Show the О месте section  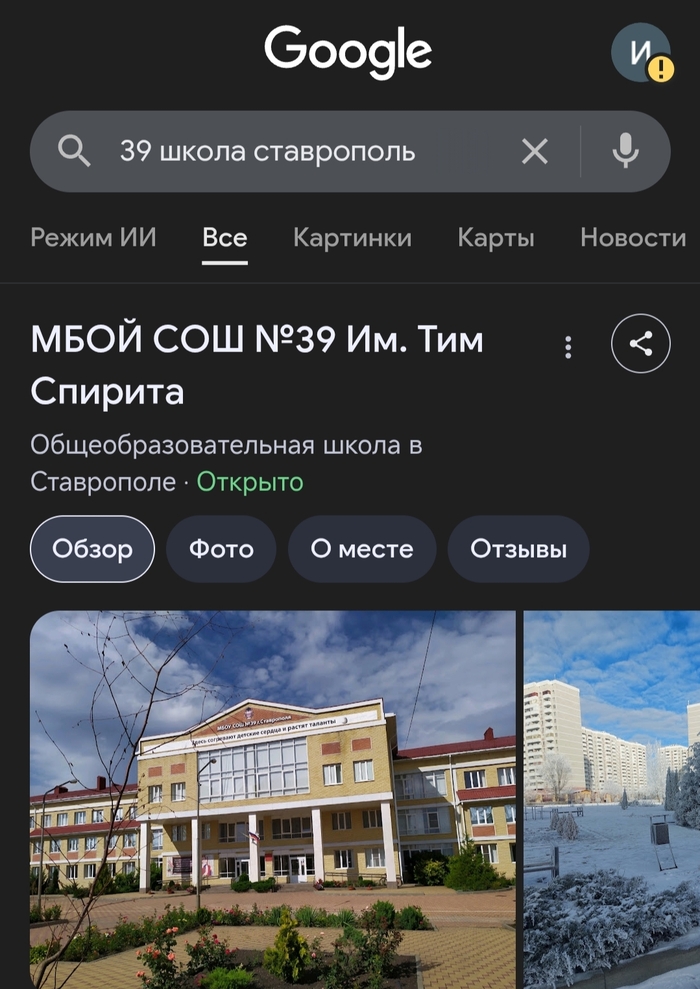click(362, 549)
